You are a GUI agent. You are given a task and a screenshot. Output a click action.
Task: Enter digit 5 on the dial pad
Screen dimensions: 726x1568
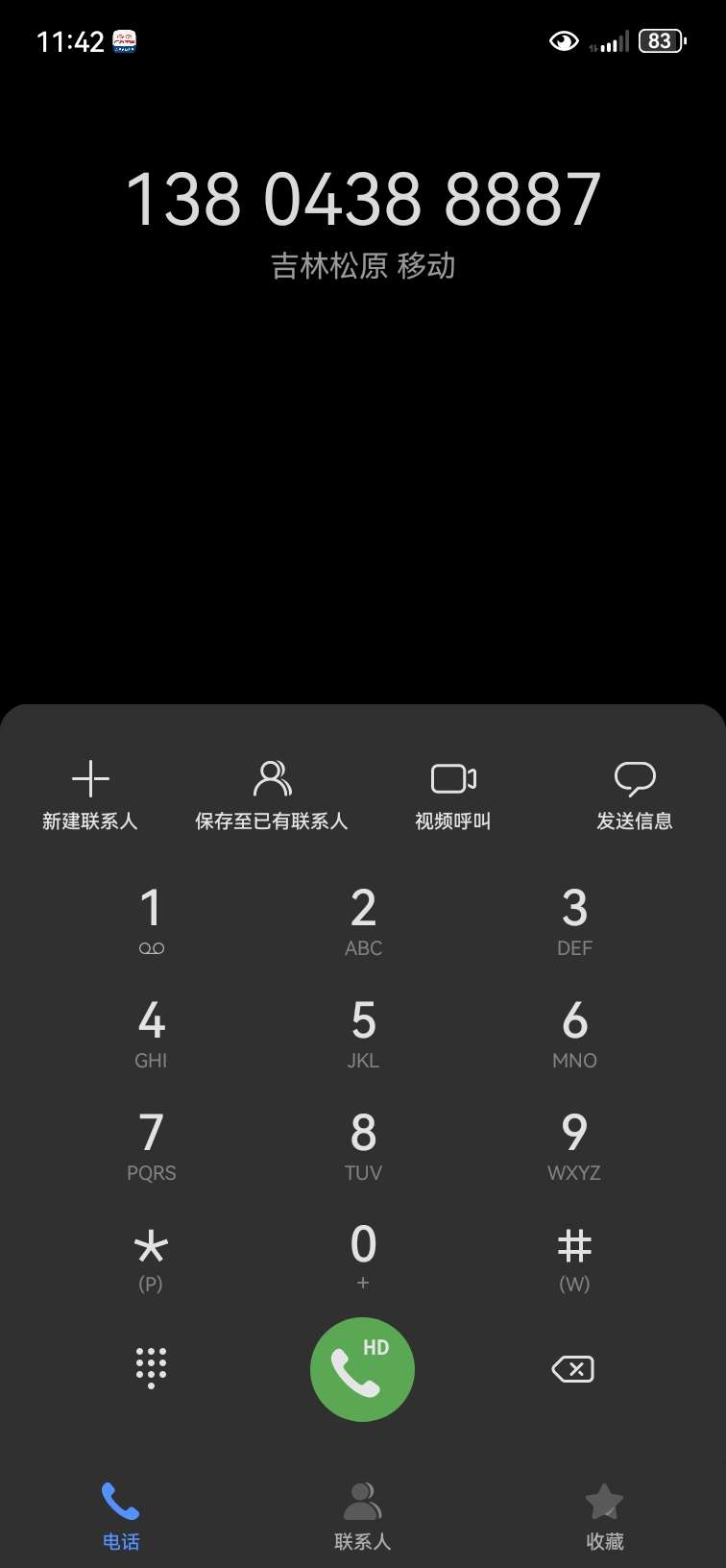[x=363, y=1033]
